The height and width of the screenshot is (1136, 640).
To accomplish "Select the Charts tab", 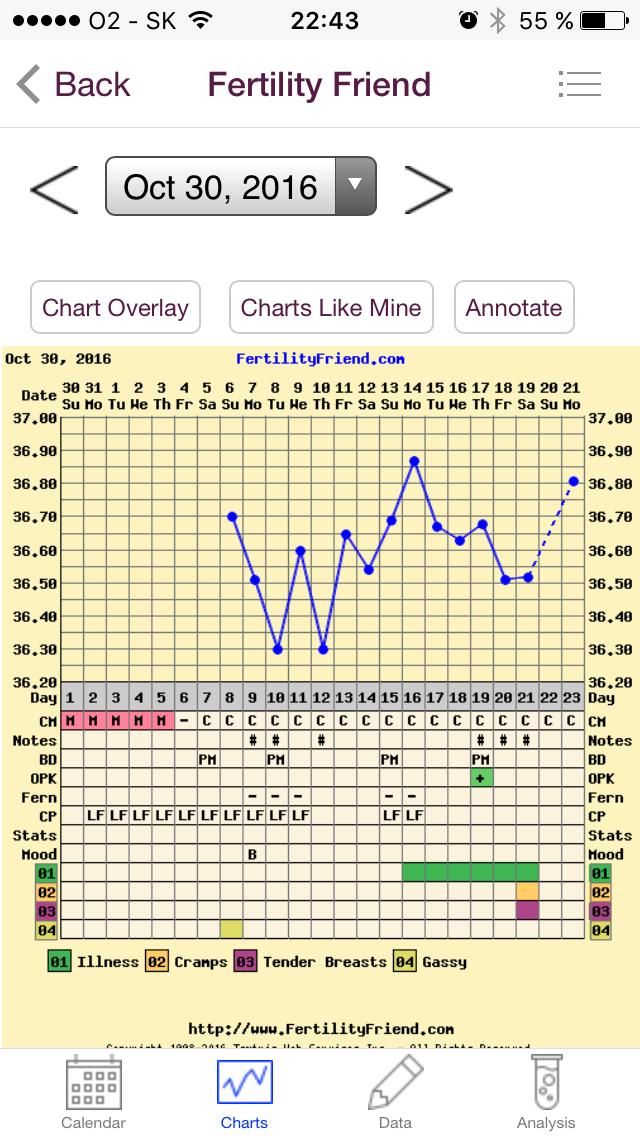I will pos(244,1092).
